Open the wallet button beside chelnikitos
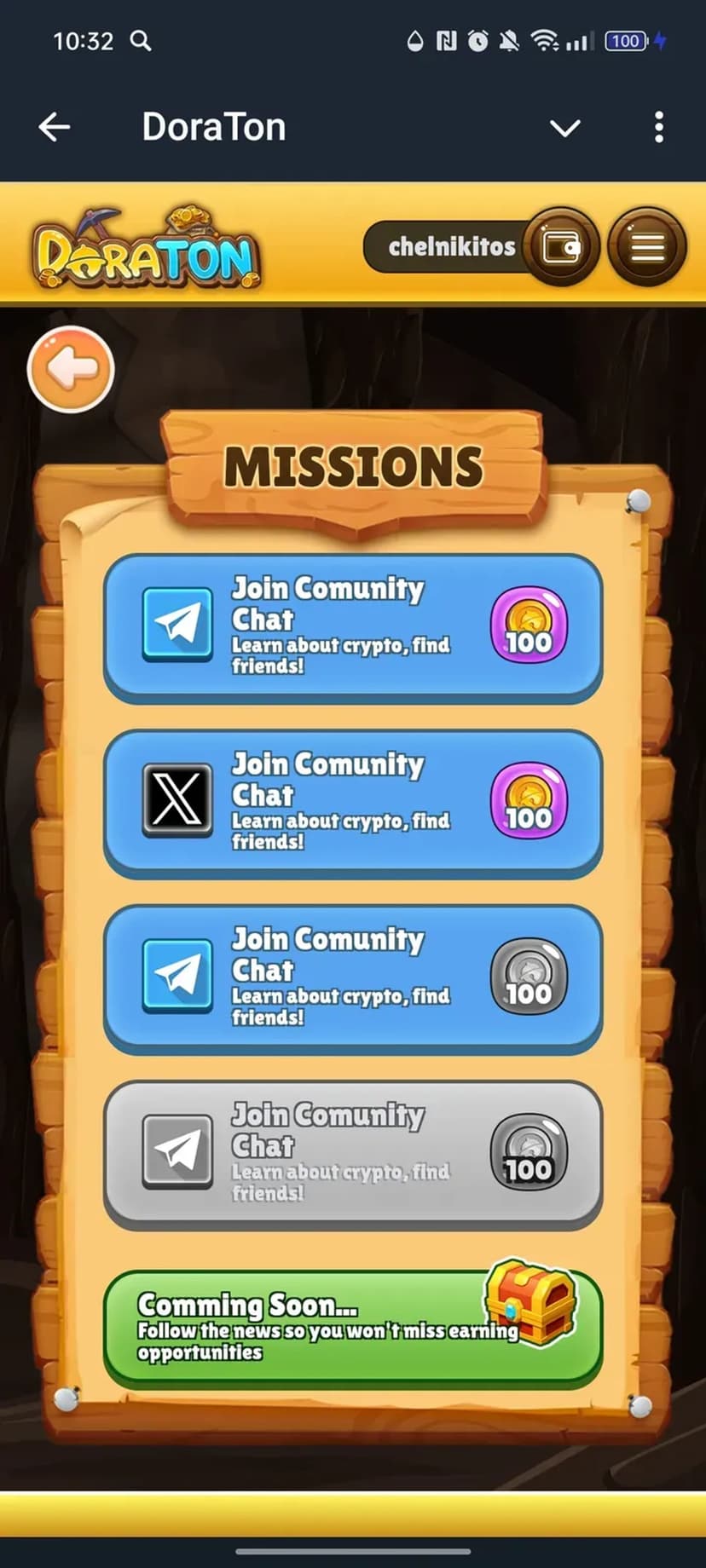The image size is (706, 1568). (x=560, y=247)
